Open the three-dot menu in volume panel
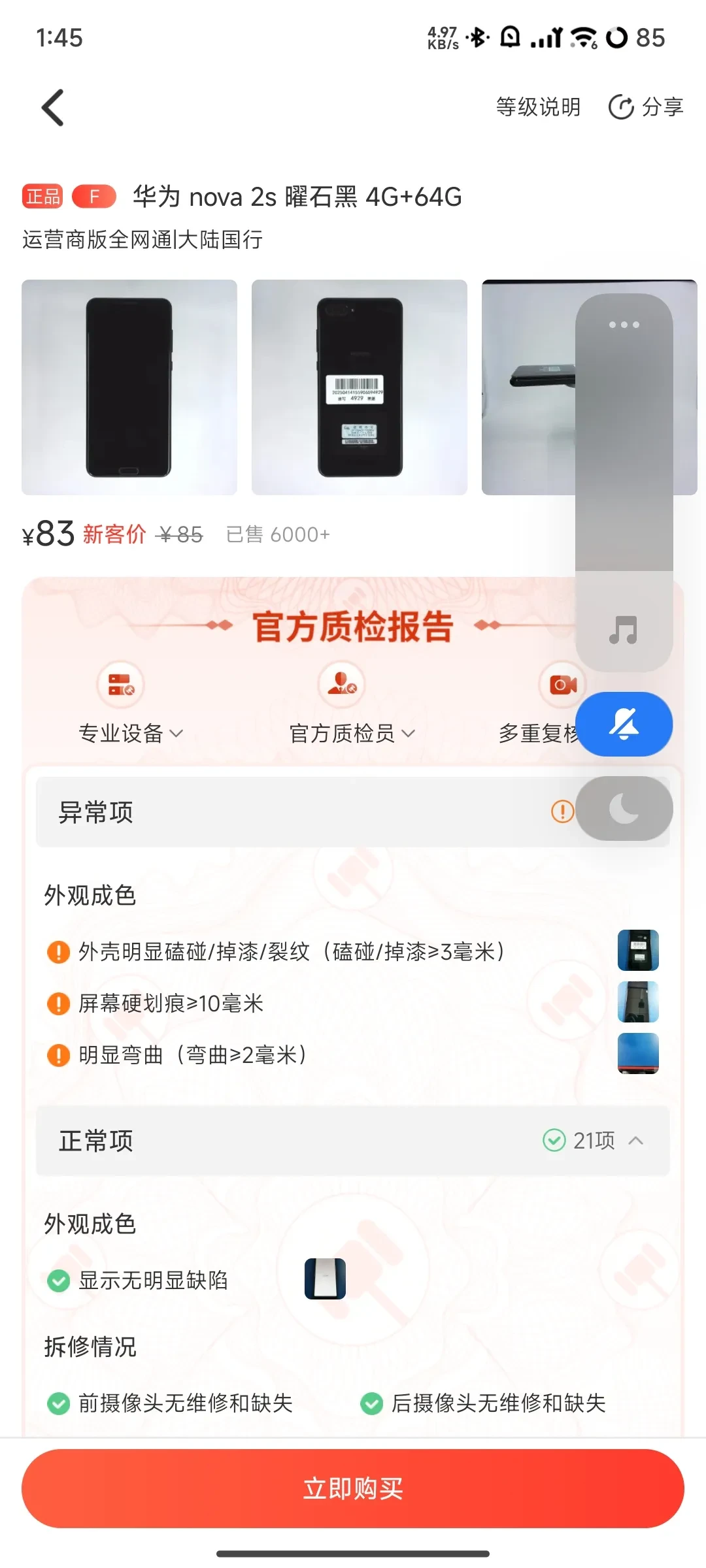The image size is (706, 1568). (x=624, y=325)
